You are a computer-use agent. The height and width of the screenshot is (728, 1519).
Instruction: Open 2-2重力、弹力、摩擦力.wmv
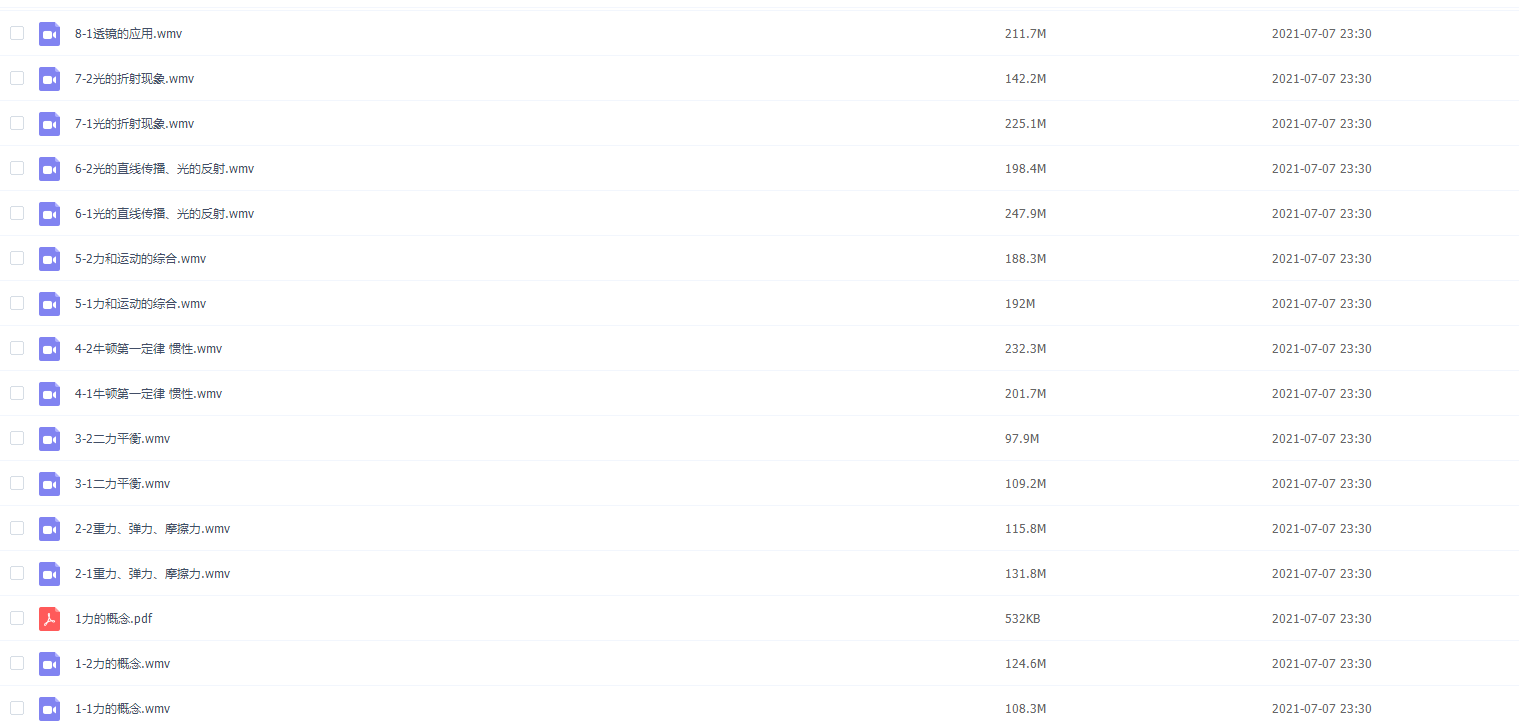[x=152, y=529]
